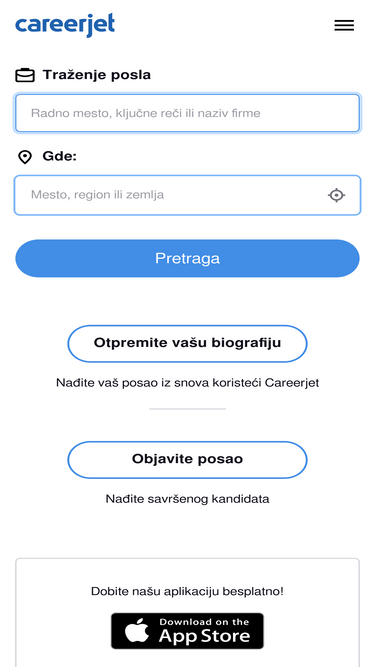Select Otpremite vašu biografiju

click(188, 343)
